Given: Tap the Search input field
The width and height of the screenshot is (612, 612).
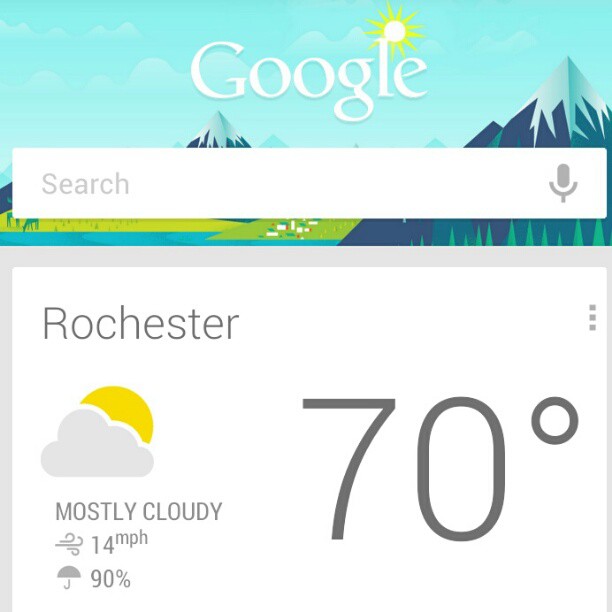Looking at the screenshot, I should [270, 184].
